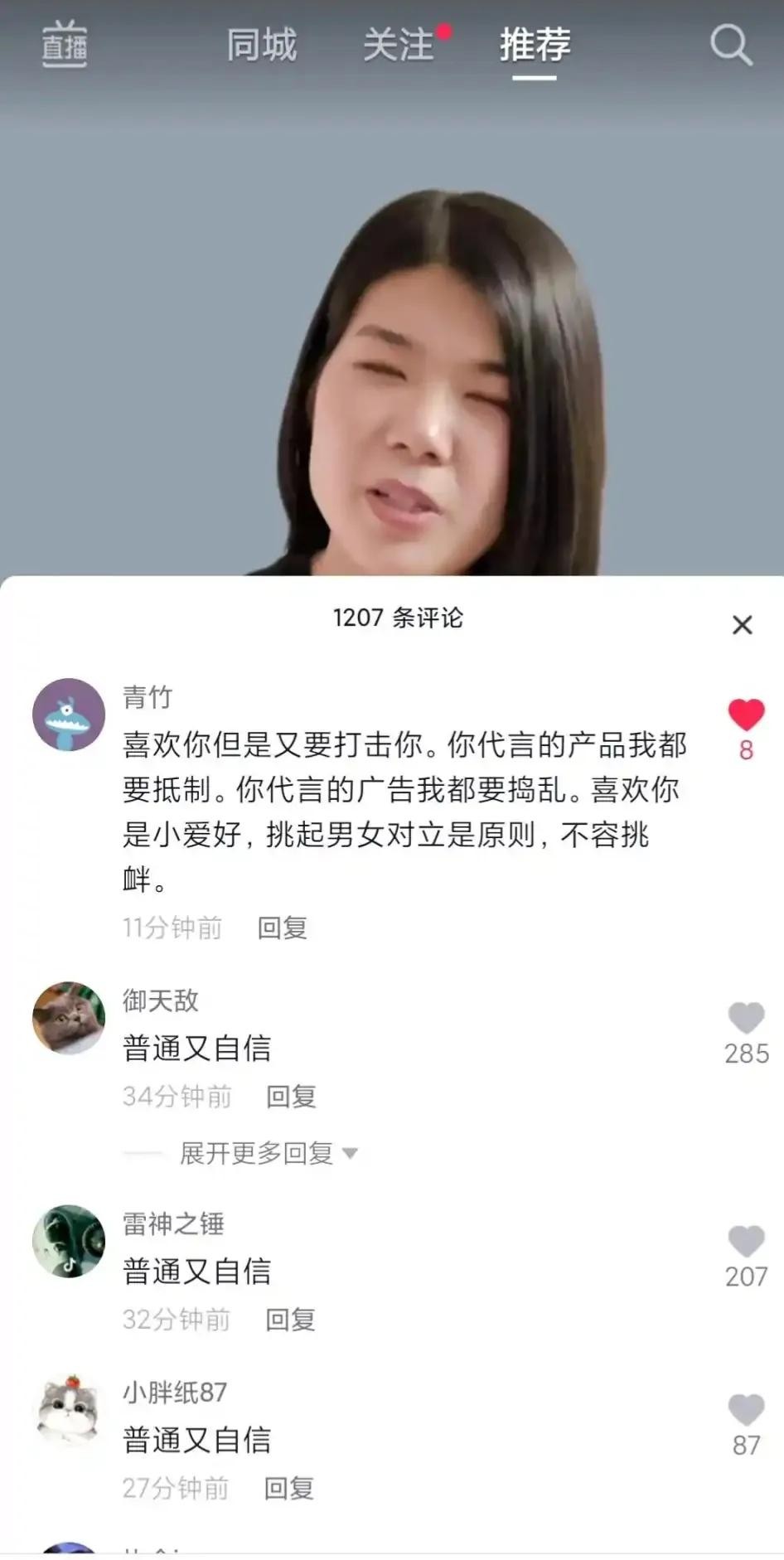Screen dimensions: 784x1560
Task: Switch to the 同城 tab
Action: (x=262, y=44)
